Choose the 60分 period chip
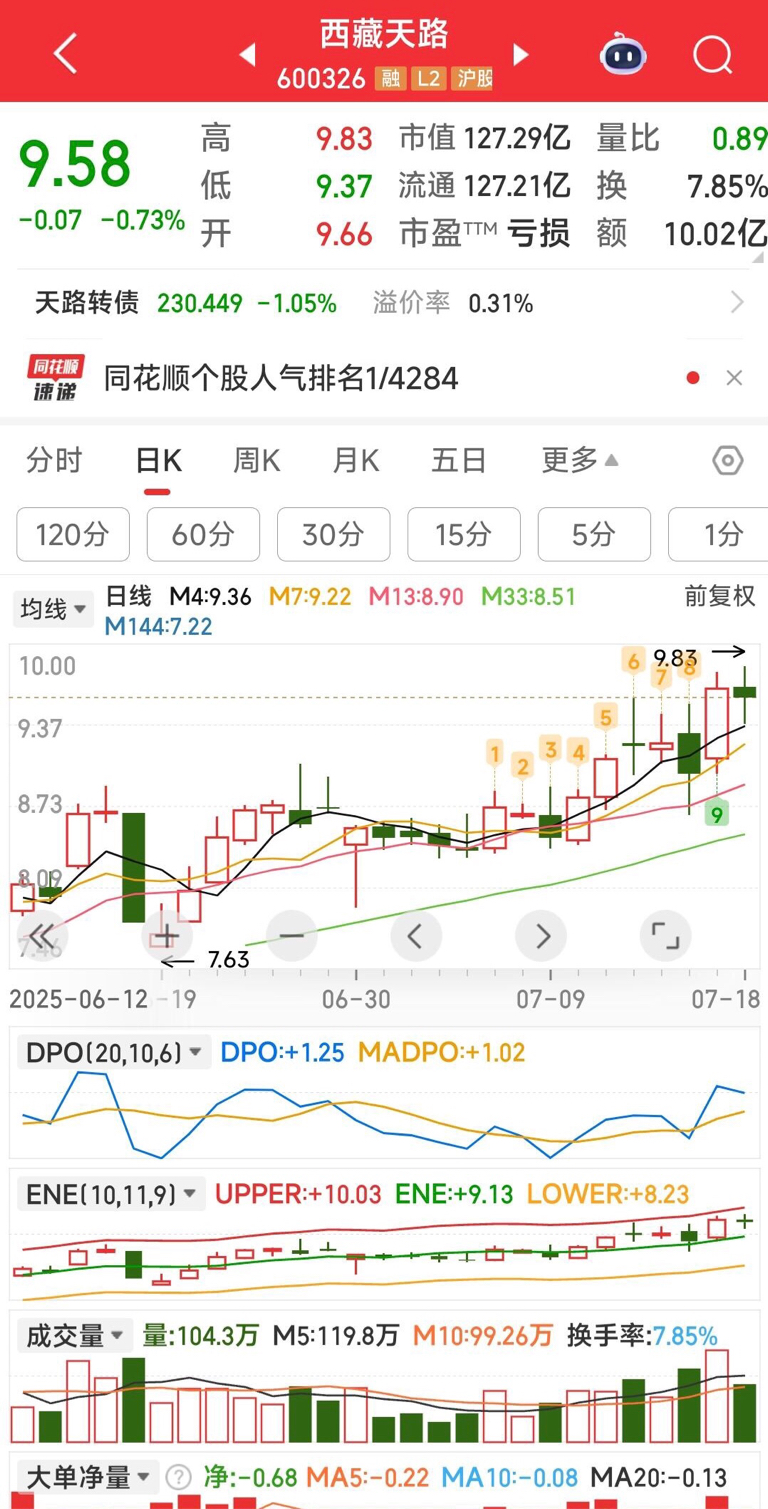Screen dimensions: 768x1509 point(203,535)
